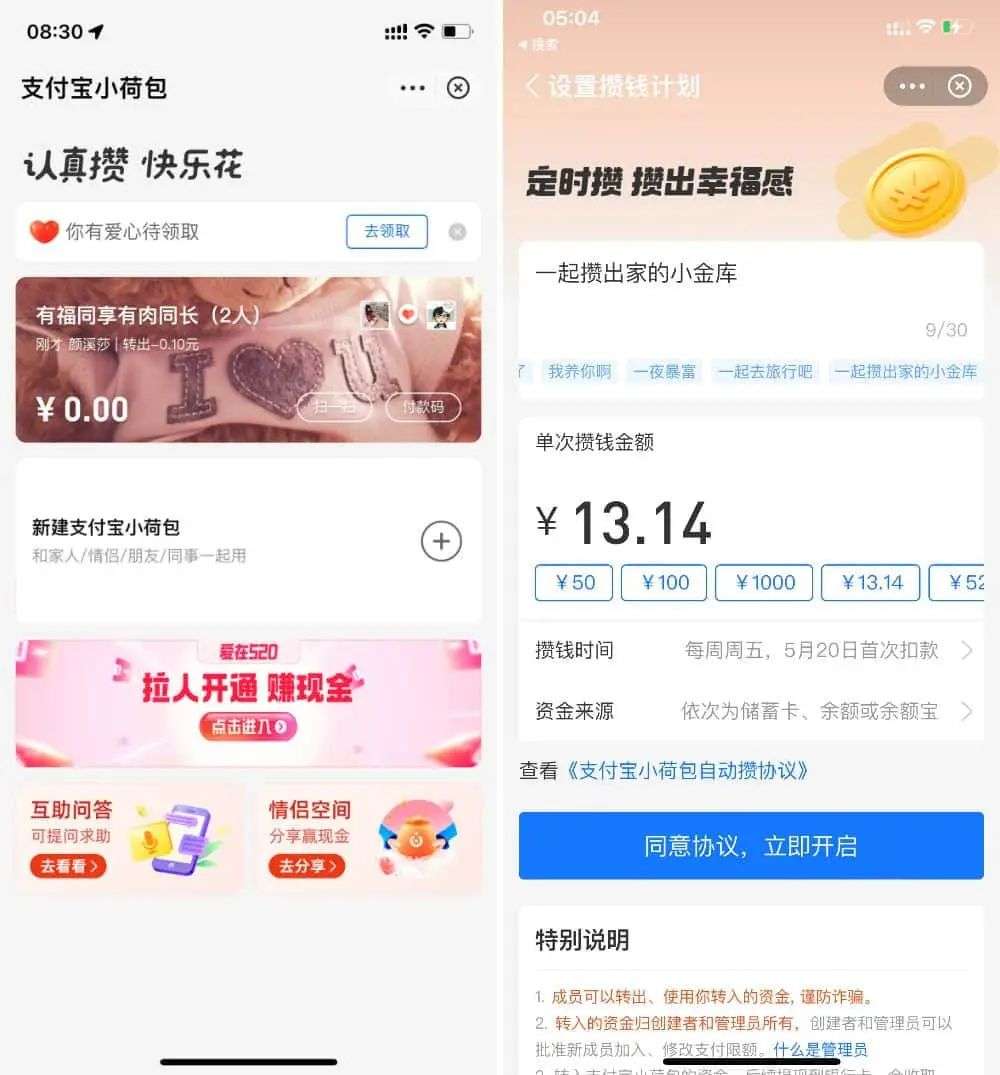
Task: Tap 同意协议，立即开启
Action: point(750,846)
